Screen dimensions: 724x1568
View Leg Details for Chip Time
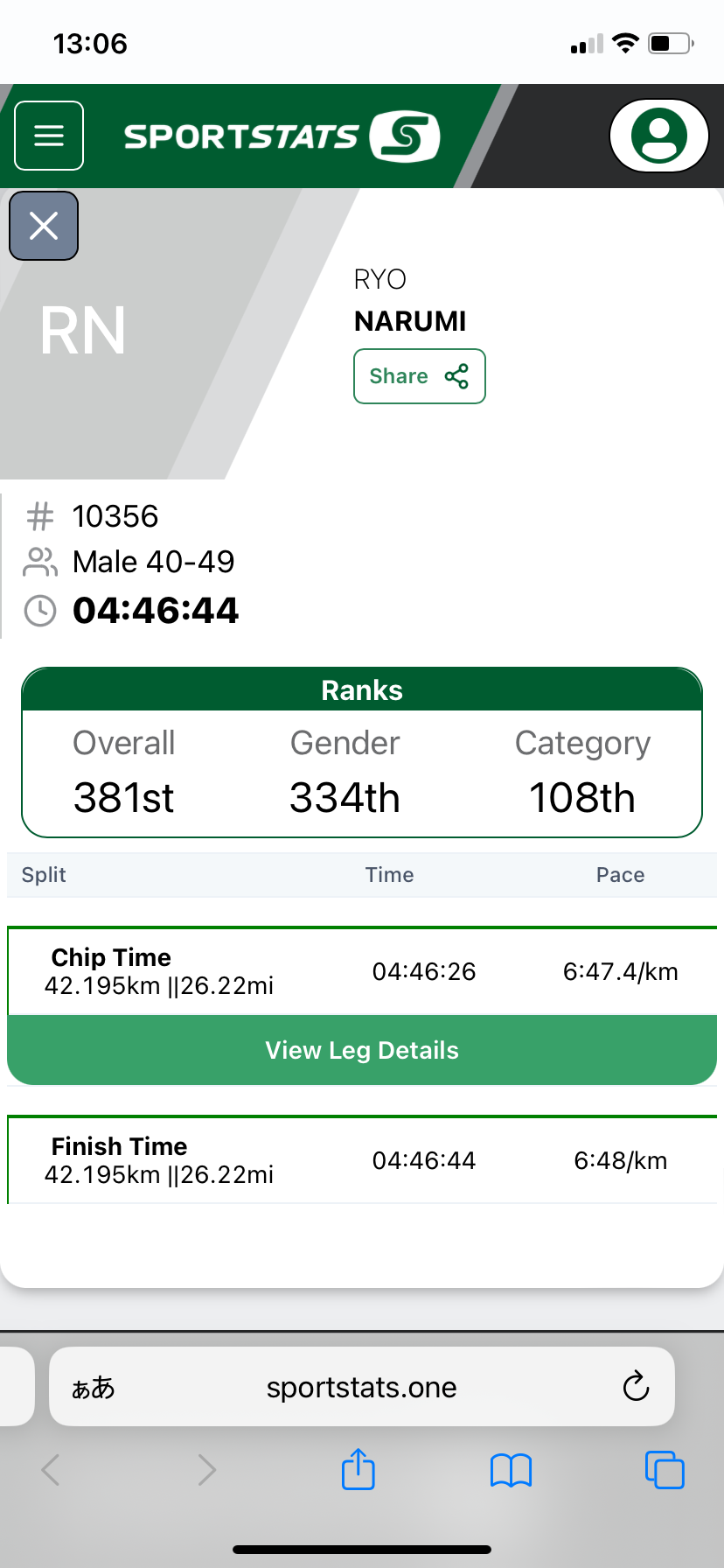(362, 1050)
